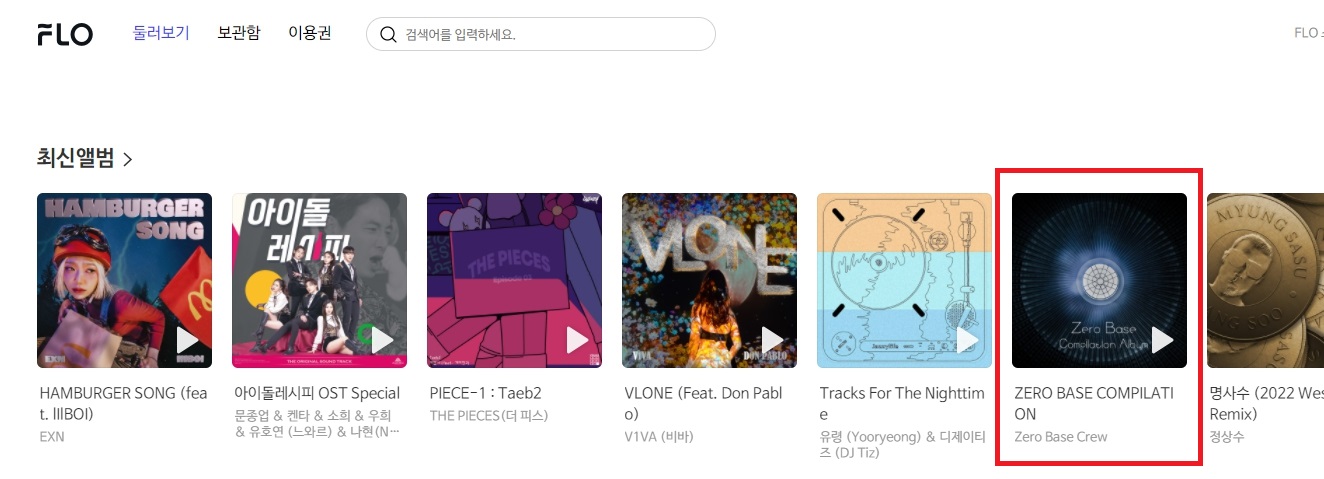View the artist EXN
Image resolution: width=1324 pixels, height=479 pixels.
52,437
